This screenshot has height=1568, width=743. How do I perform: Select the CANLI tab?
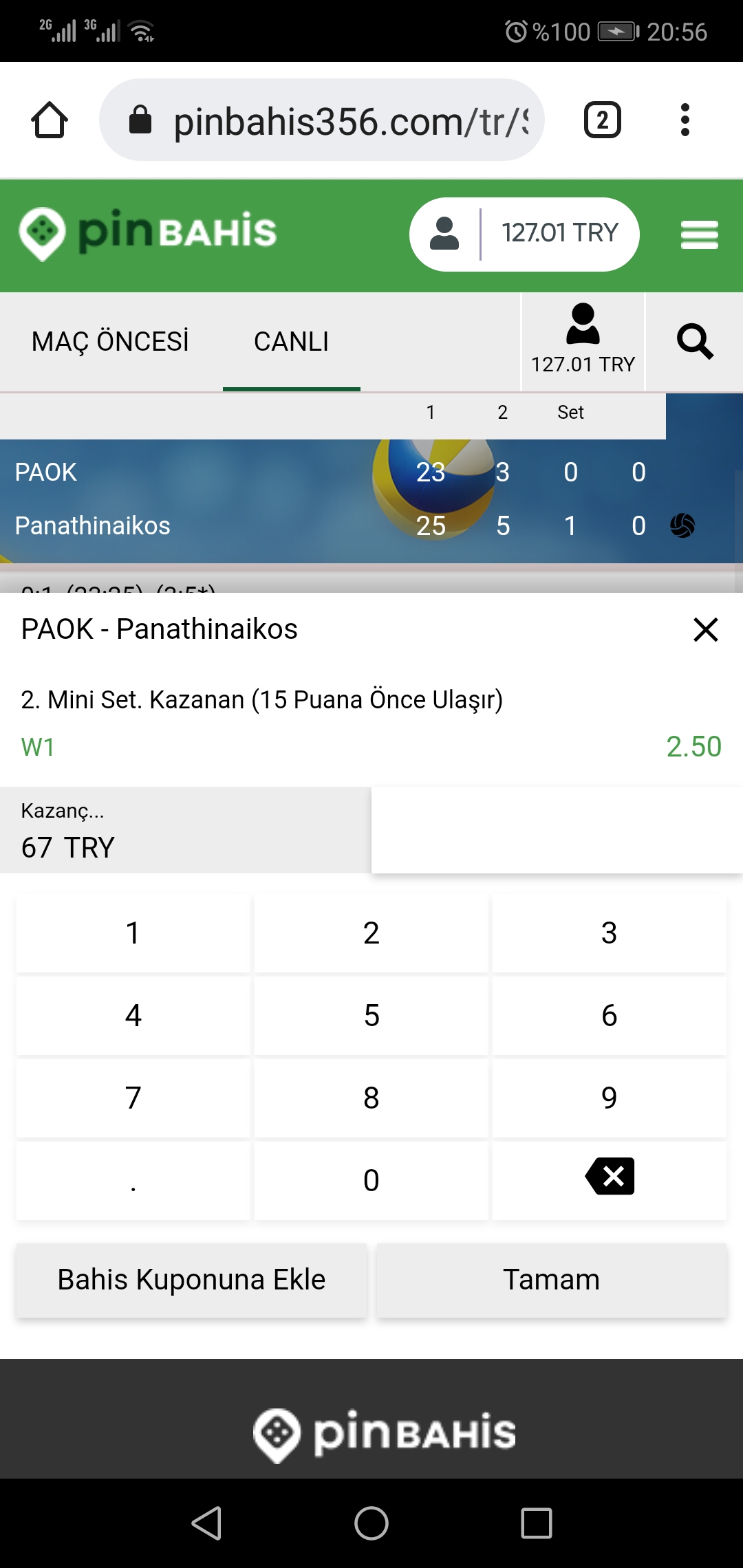pyautogui.click(x=291, y=342)
